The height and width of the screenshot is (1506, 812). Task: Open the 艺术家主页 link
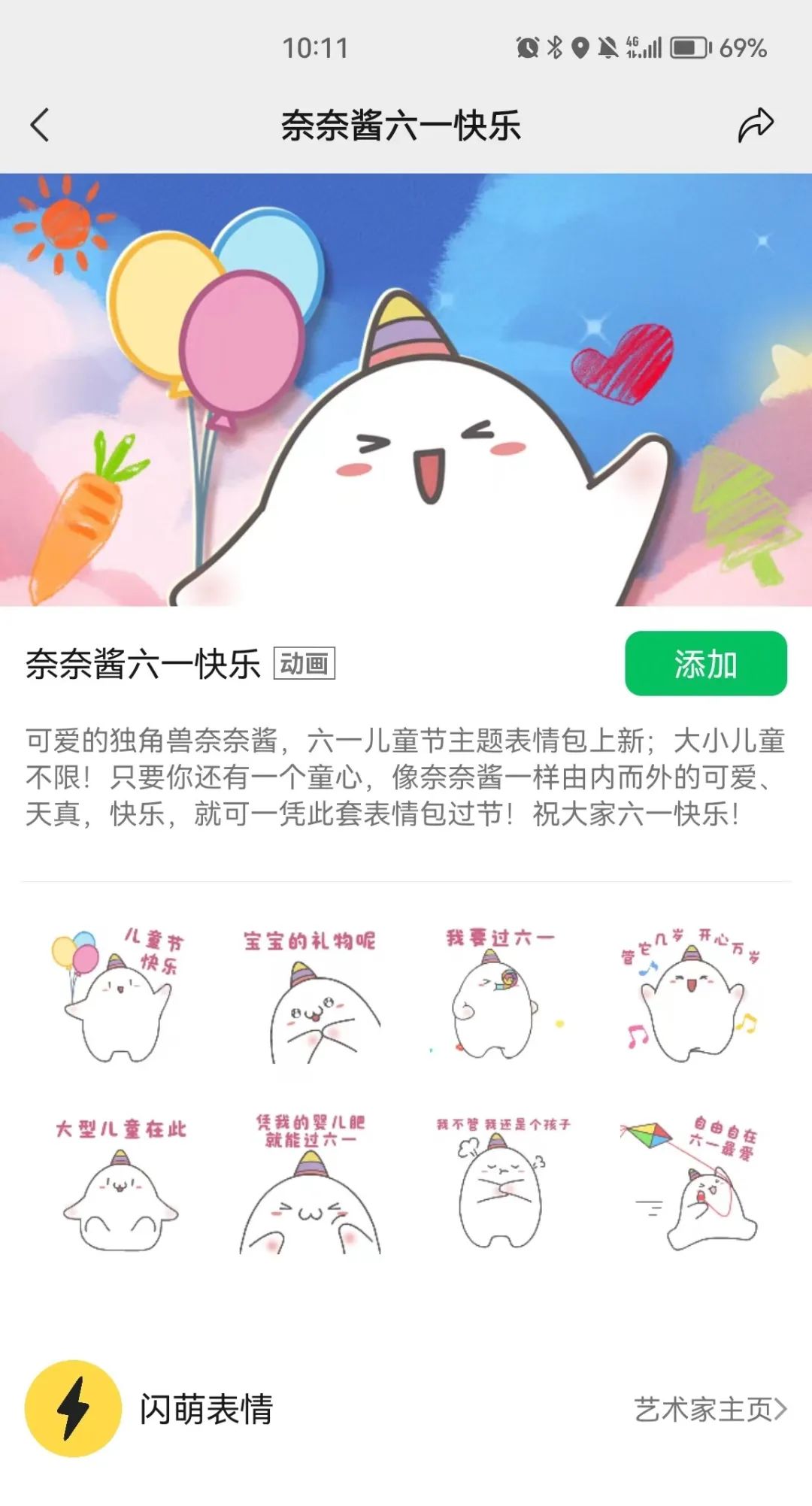pyautogui.click(x=709, y=1410)
